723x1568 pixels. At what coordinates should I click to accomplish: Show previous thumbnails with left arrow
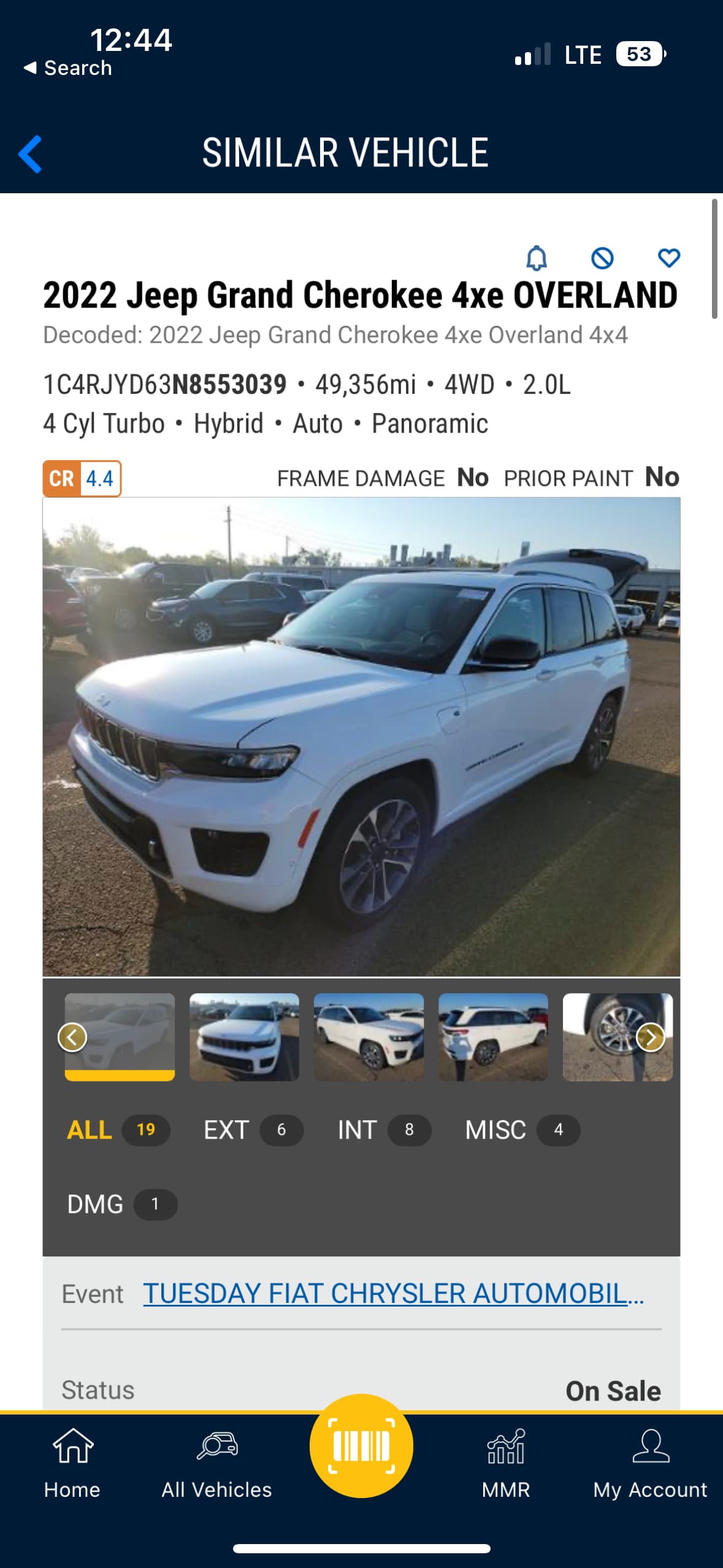(72, 1037)
